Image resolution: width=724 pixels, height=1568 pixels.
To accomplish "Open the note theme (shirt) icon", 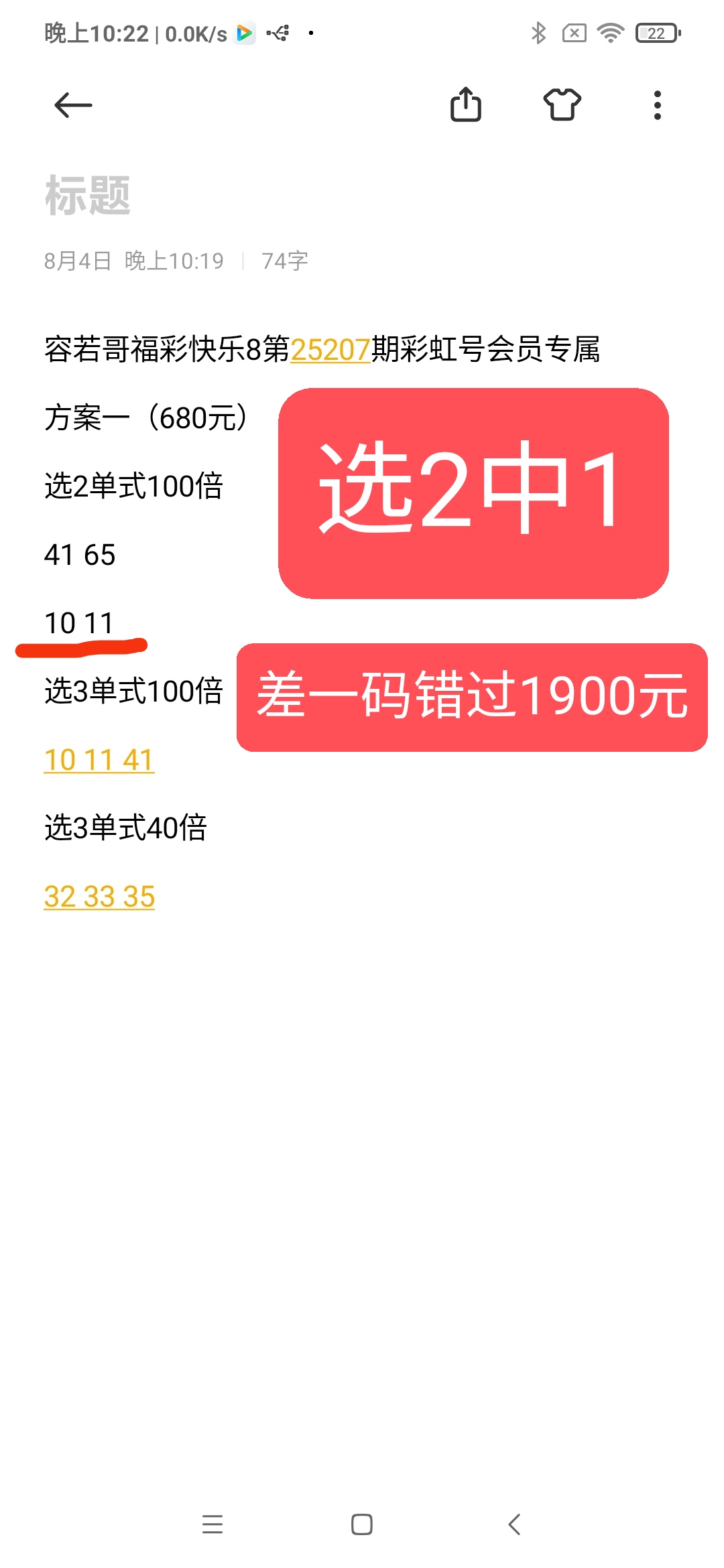I will click(562, 105).
